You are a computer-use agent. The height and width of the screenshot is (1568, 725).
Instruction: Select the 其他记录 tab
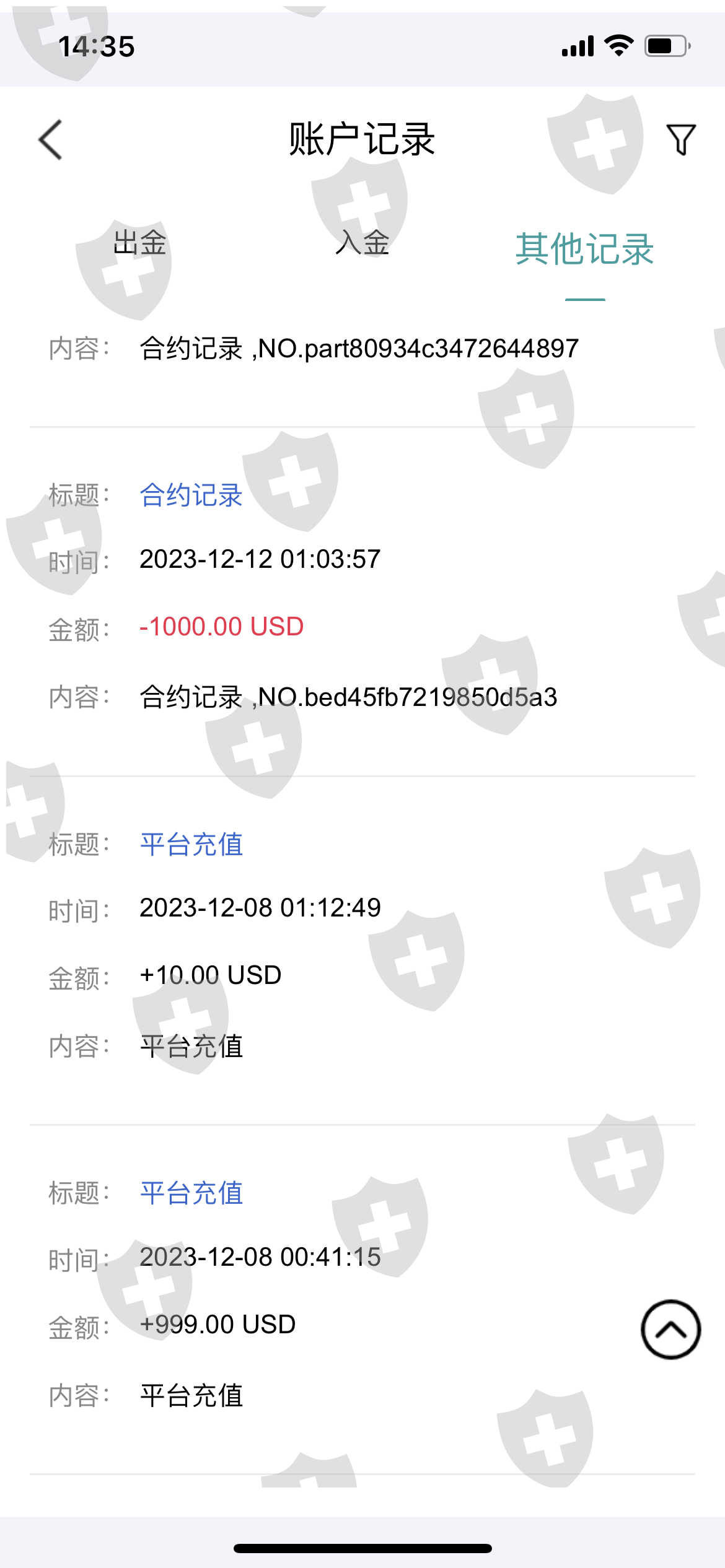click(584, 249)
